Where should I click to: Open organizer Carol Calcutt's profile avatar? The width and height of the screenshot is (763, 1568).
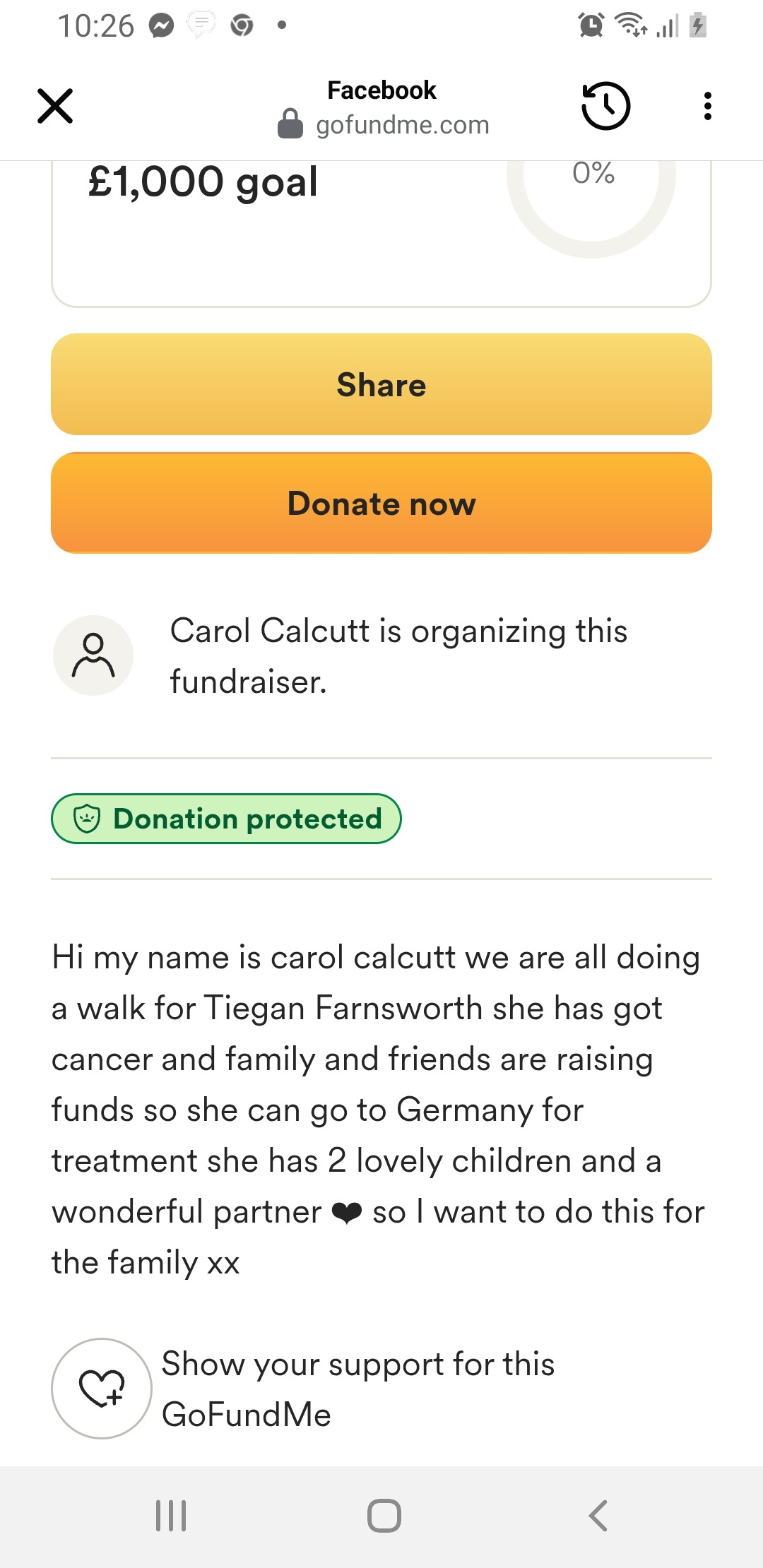tap(93, 655)
